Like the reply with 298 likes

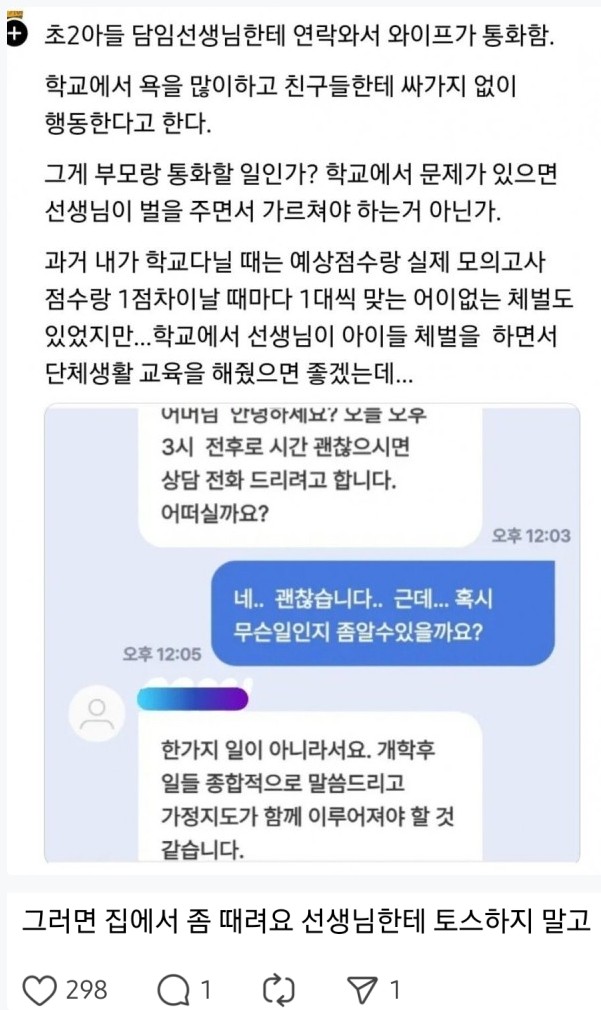[39, 990]
